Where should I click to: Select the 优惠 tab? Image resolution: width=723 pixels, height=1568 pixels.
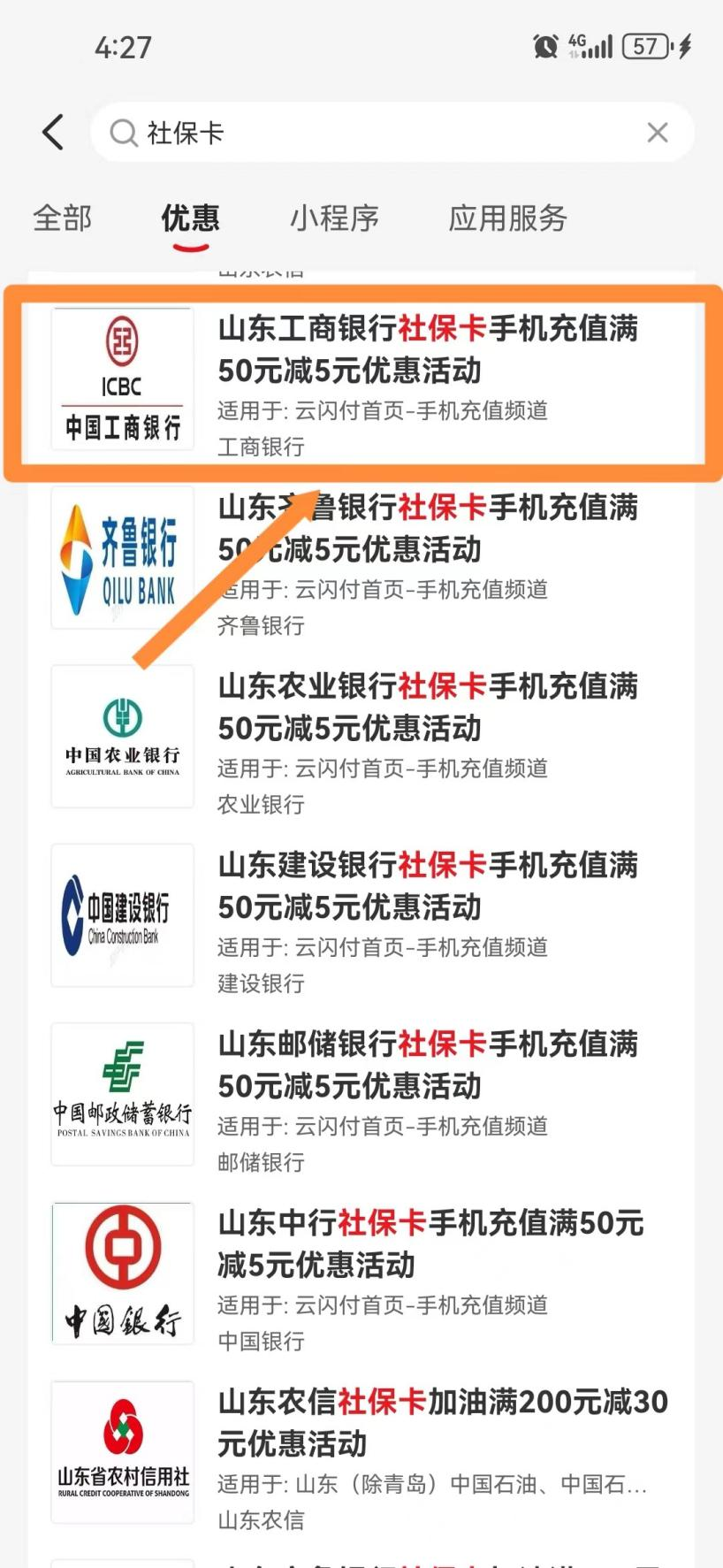pos(190,218)
